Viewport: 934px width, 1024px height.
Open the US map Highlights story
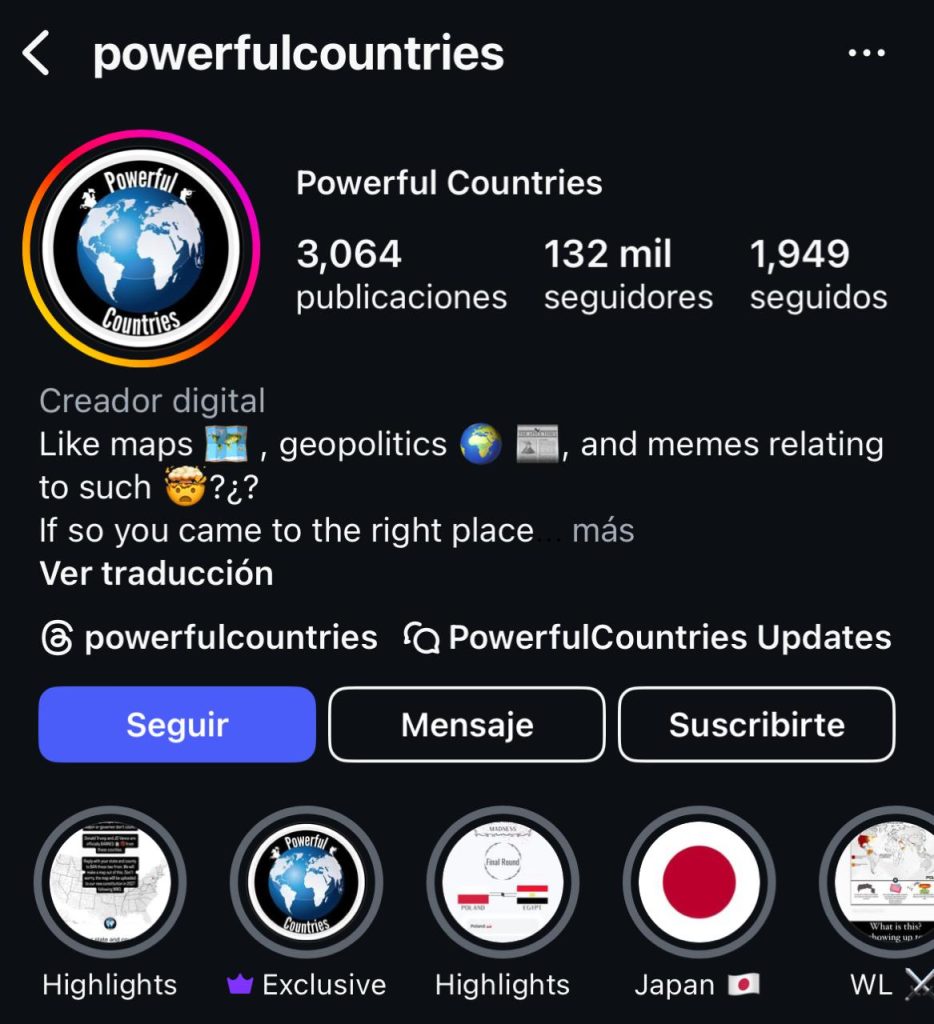point(110,882)
